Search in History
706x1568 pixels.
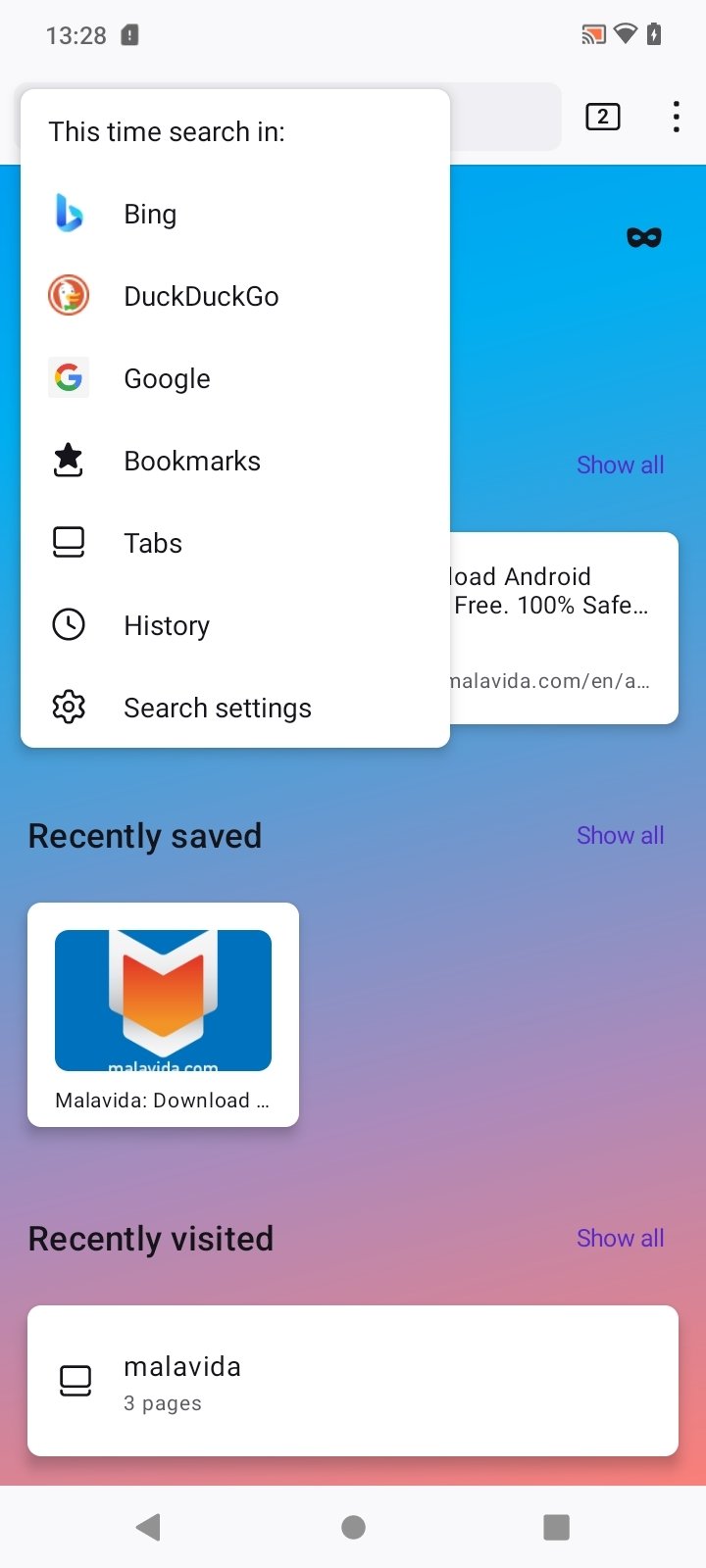click(235, 625)
